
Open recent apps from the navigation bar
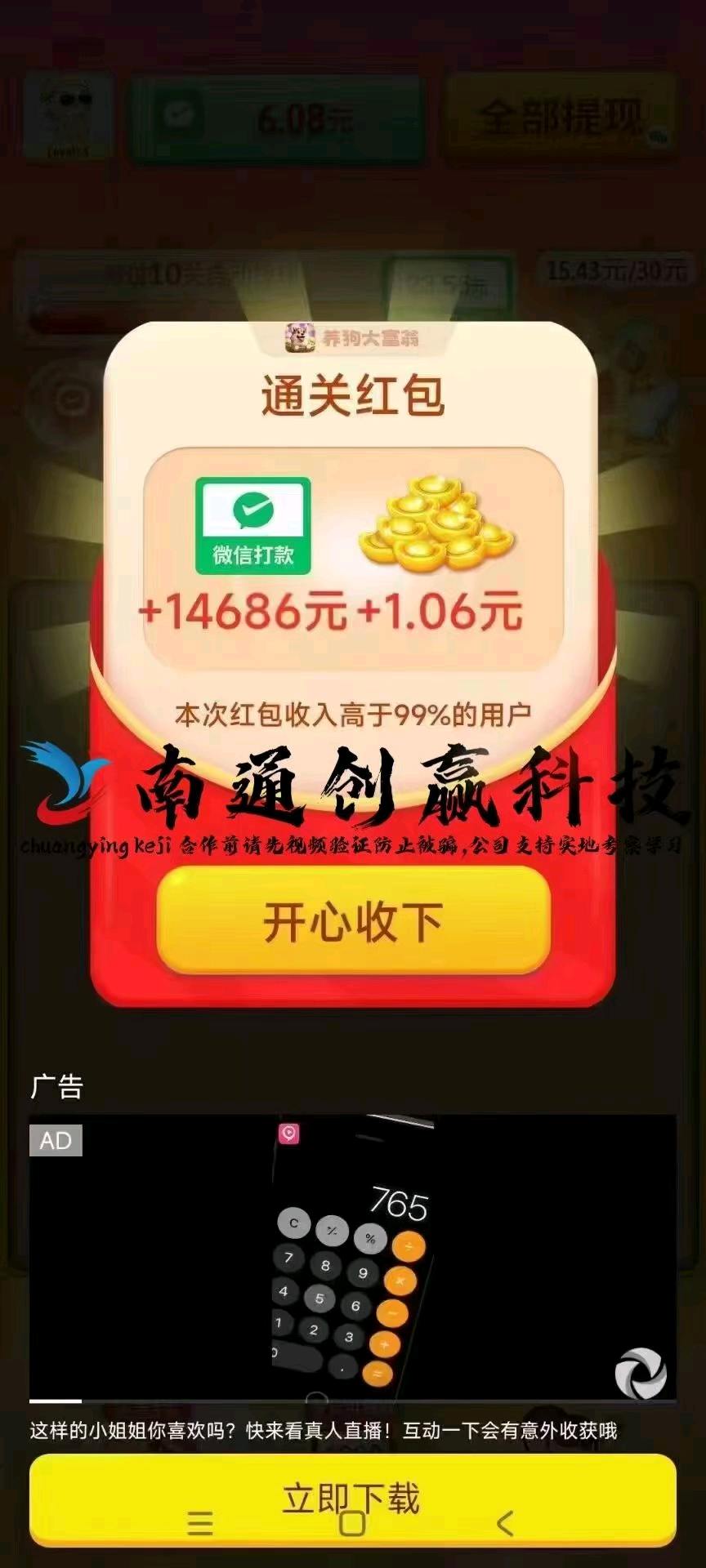[200, 1523]
